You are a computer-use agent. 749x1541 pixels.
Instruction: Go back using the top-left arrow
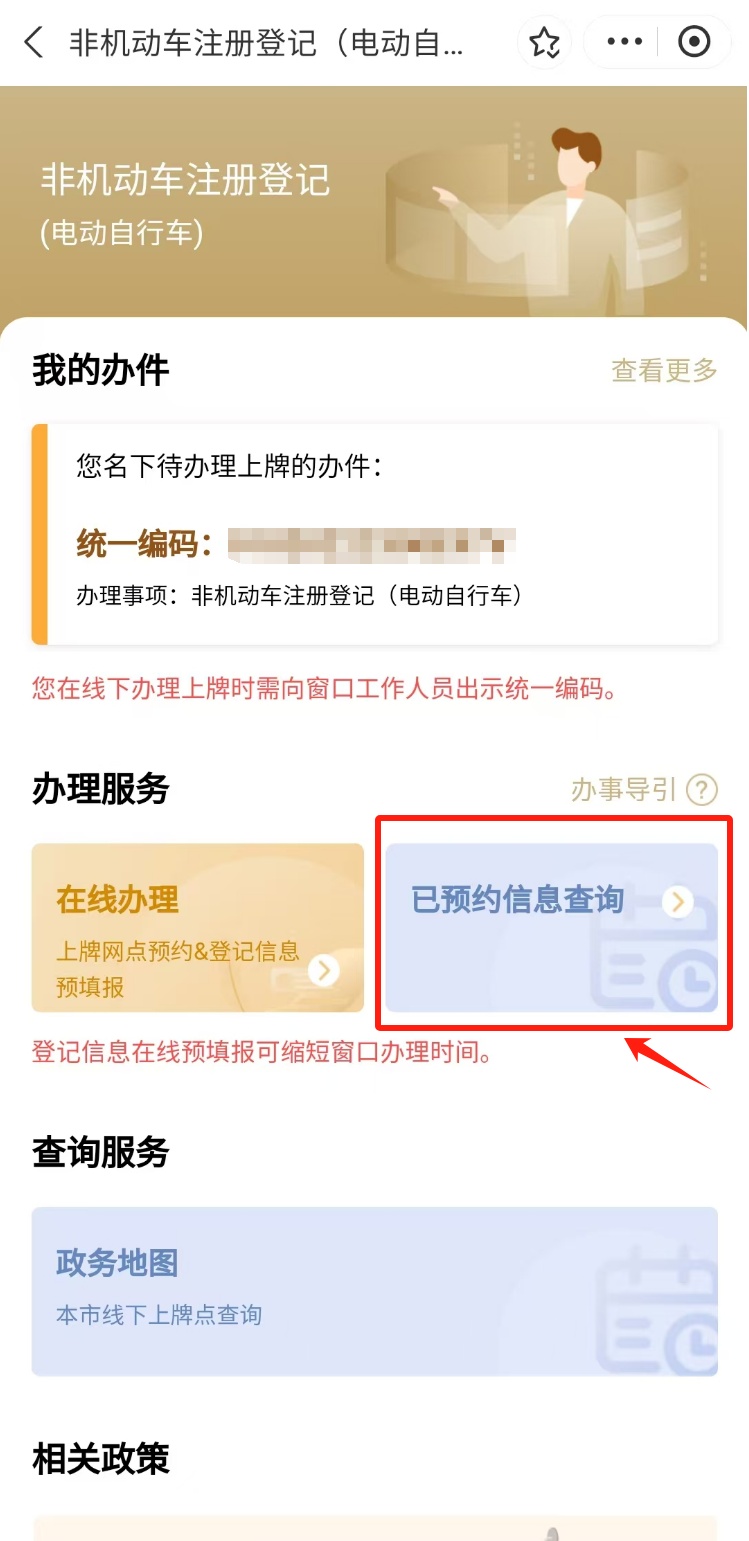coord(34,42)
